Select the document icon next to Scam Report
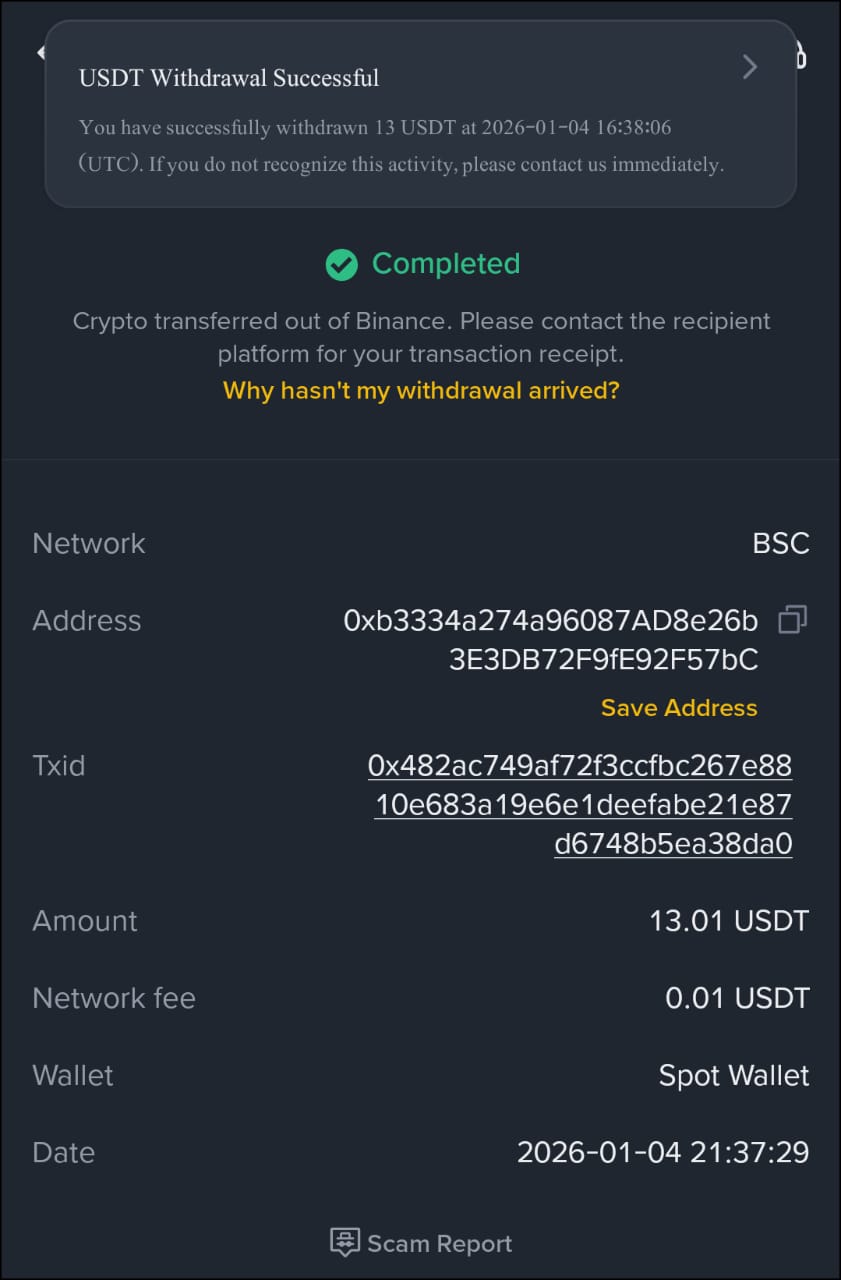This screenshot has width=841, height=1280. point(344,1242)
